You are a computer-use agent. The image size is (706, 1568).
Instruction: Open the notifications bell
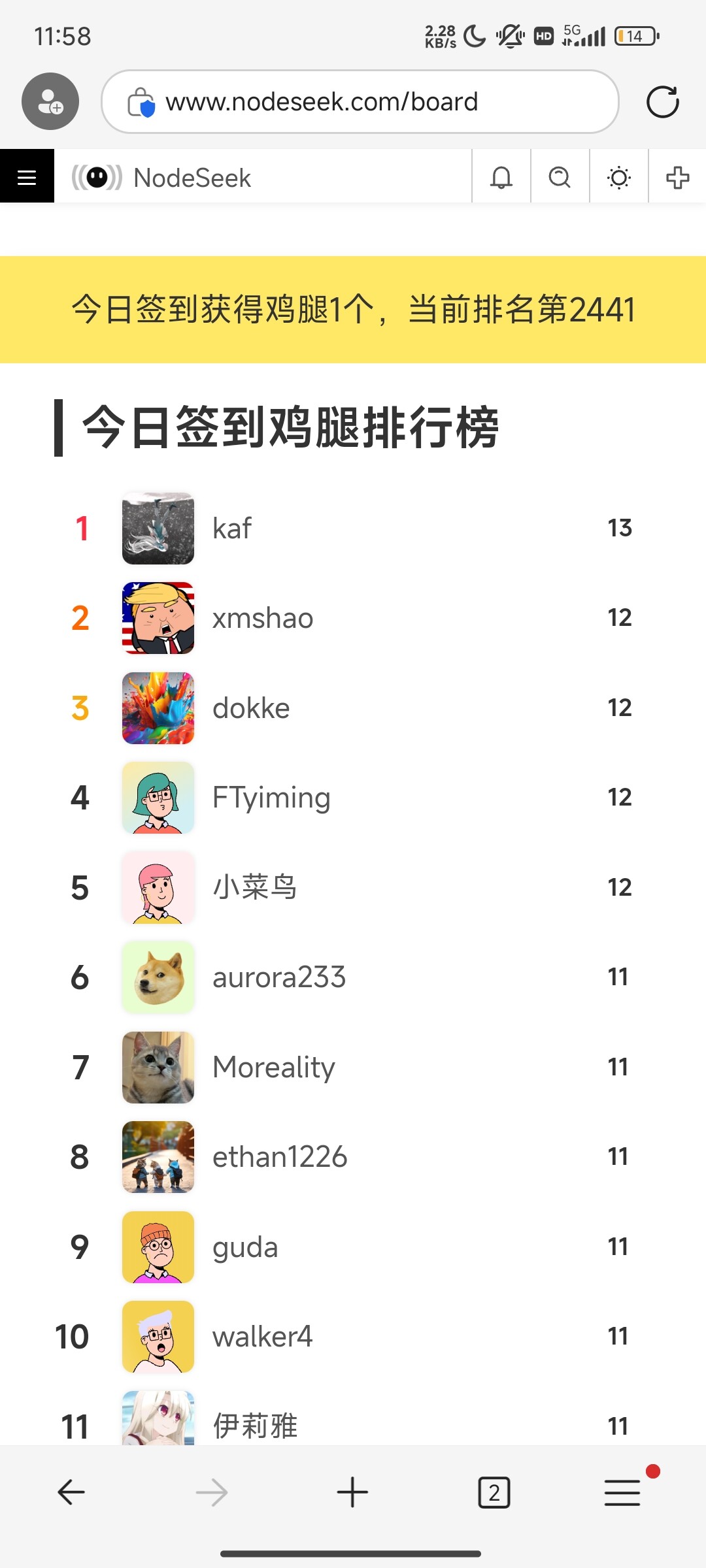(x=501, y=177)
